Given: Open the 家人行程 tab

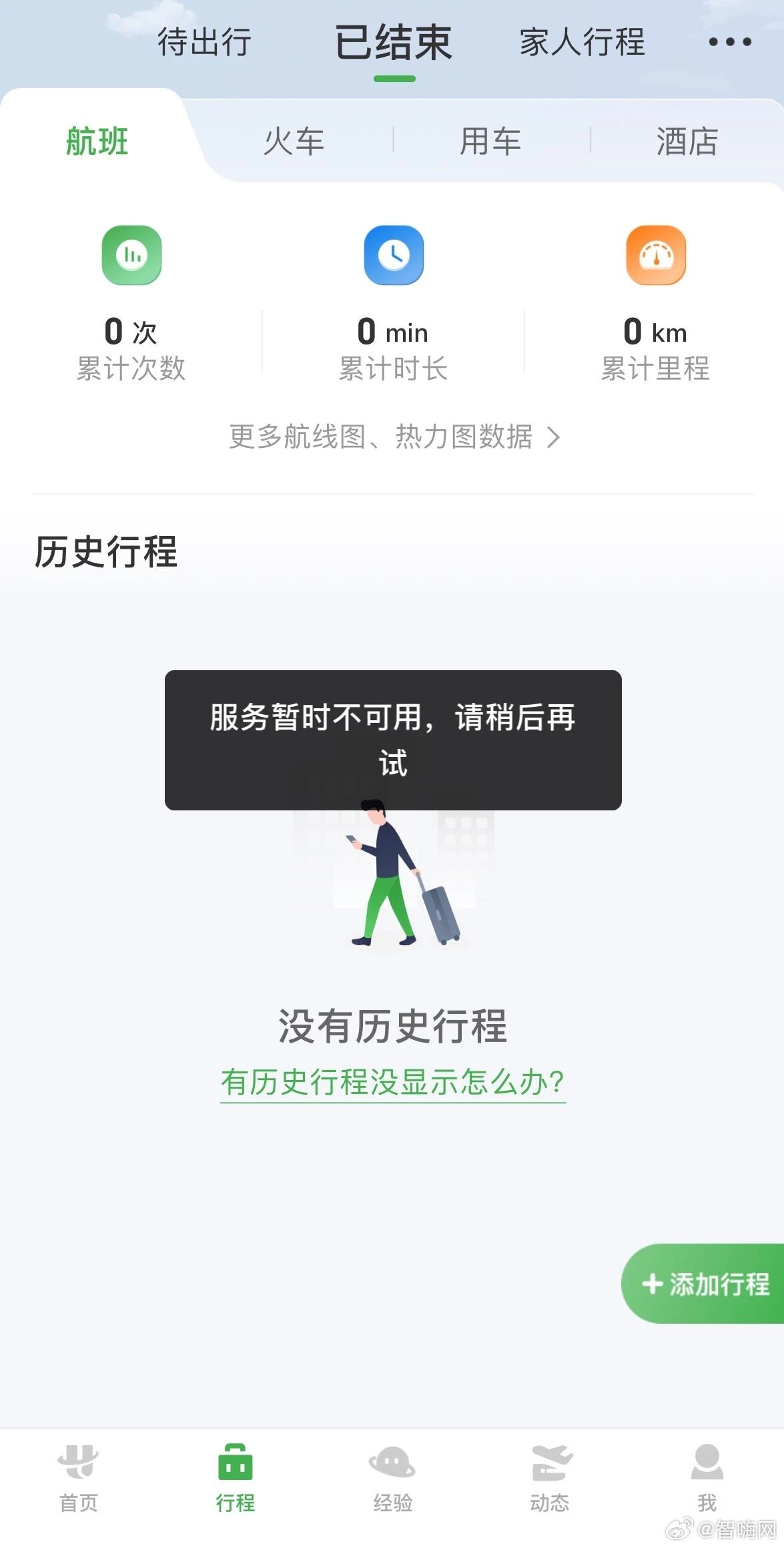Looking at the screenshot, I should click(x=582, y=43).
